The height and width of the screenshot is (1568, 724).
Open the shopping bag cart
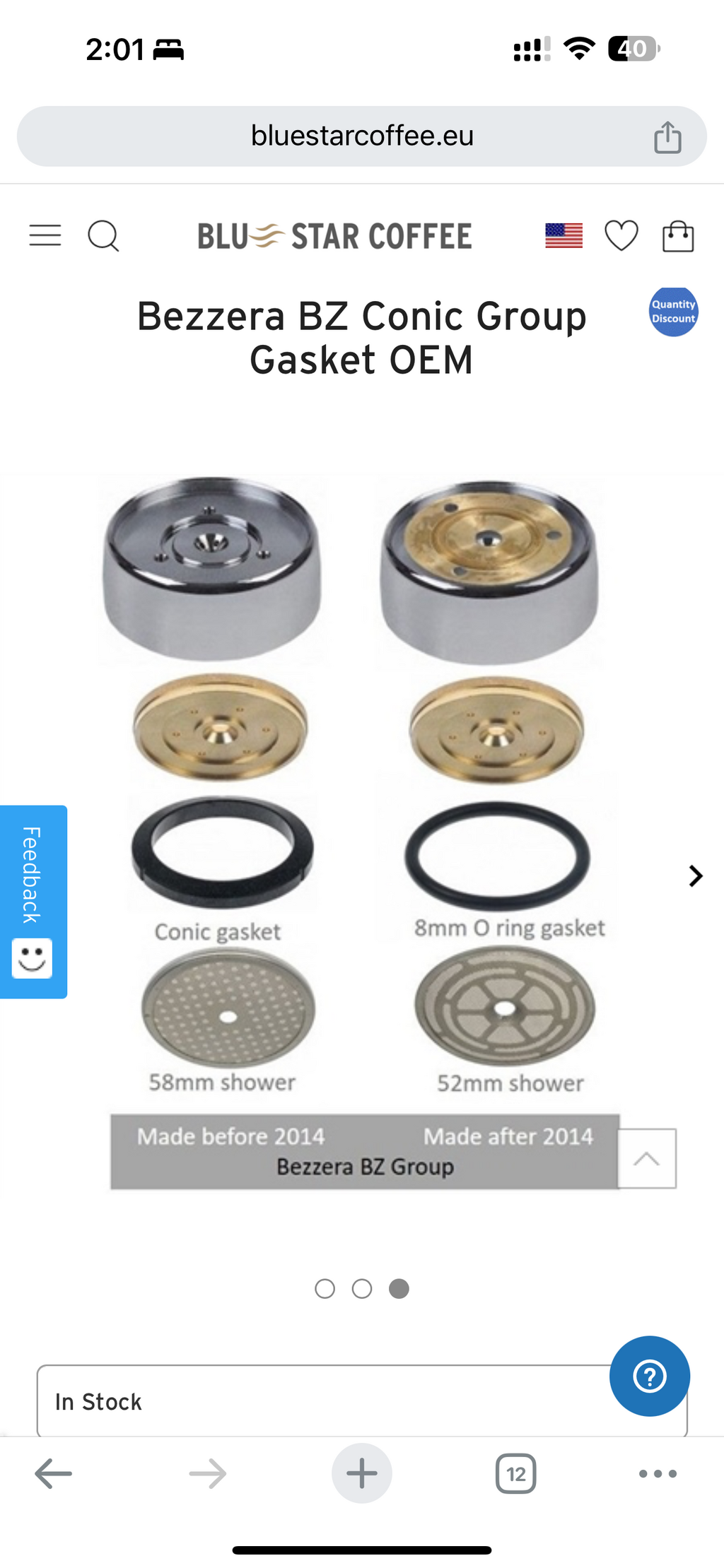tap(678, 235)
